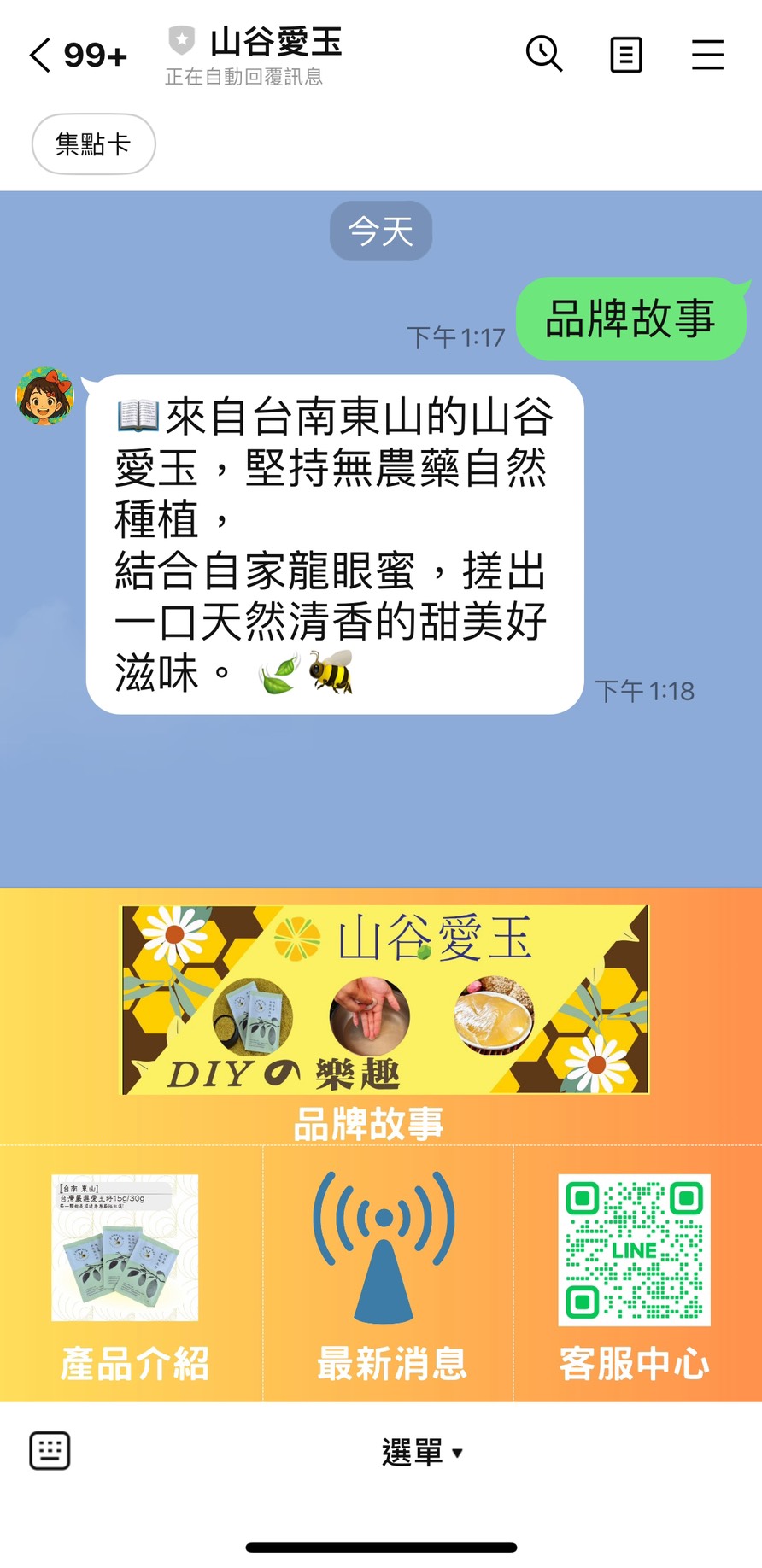This screenshot has height=1568, width=762.
Task: Open the hamburger menu
Action: 707,56
